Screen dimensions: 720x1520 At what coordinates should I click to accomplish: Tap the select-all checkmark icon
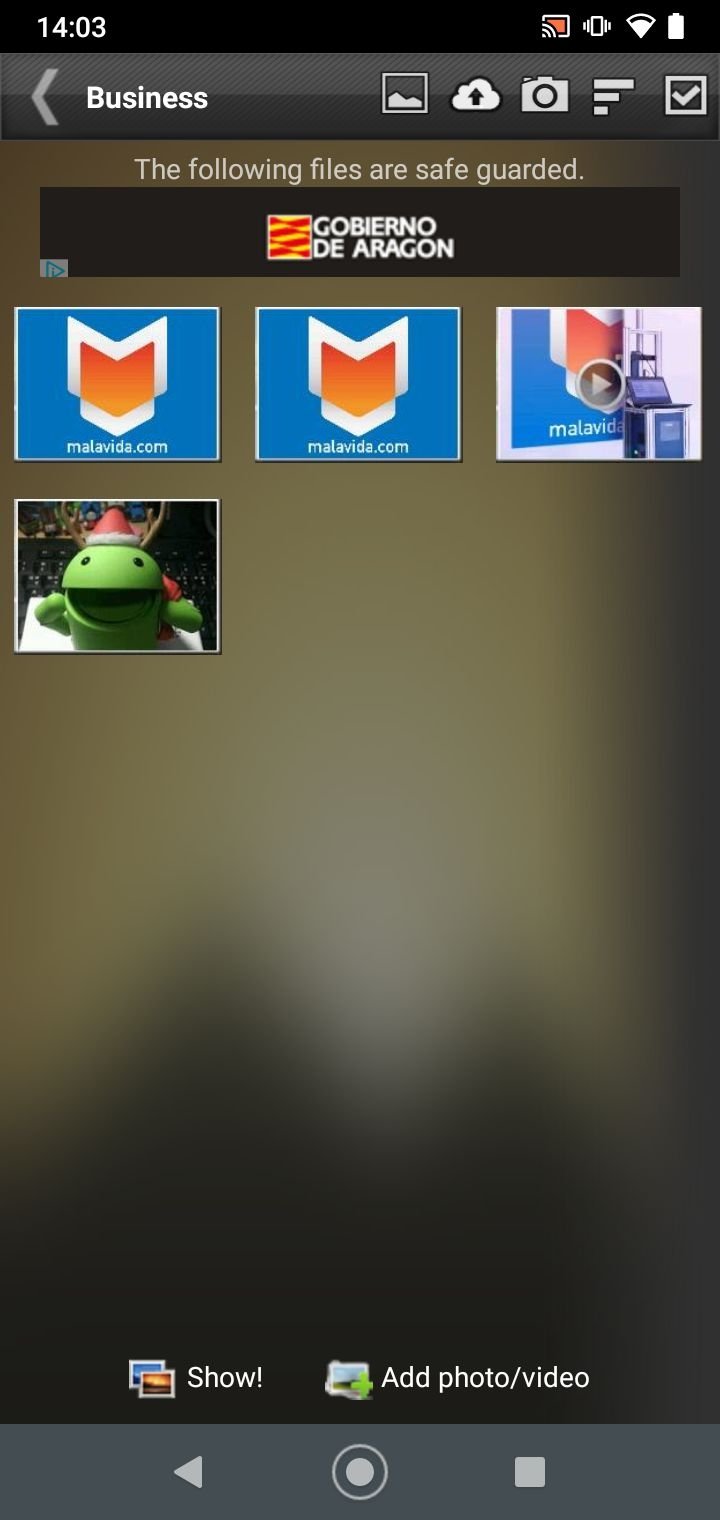click(x=686, y=95)
